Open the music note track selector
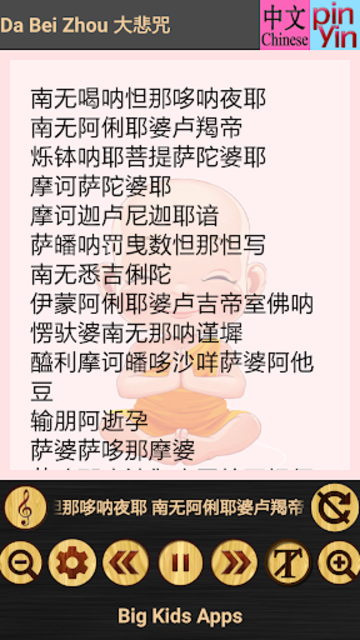This screenshot has height=640, width=360. coord(25,507)
